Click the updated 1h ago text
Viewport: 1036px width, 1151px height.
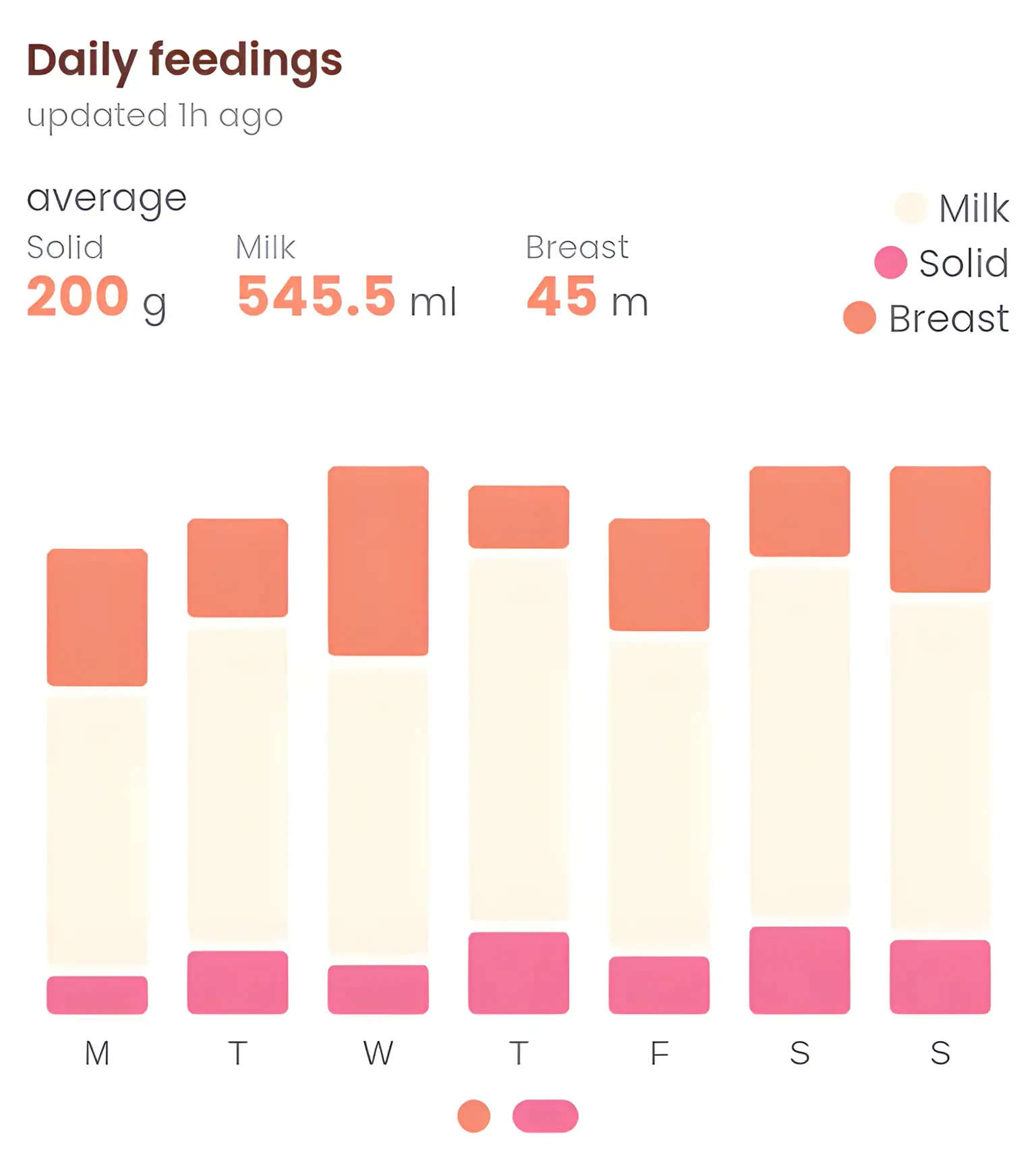(154, 115)
